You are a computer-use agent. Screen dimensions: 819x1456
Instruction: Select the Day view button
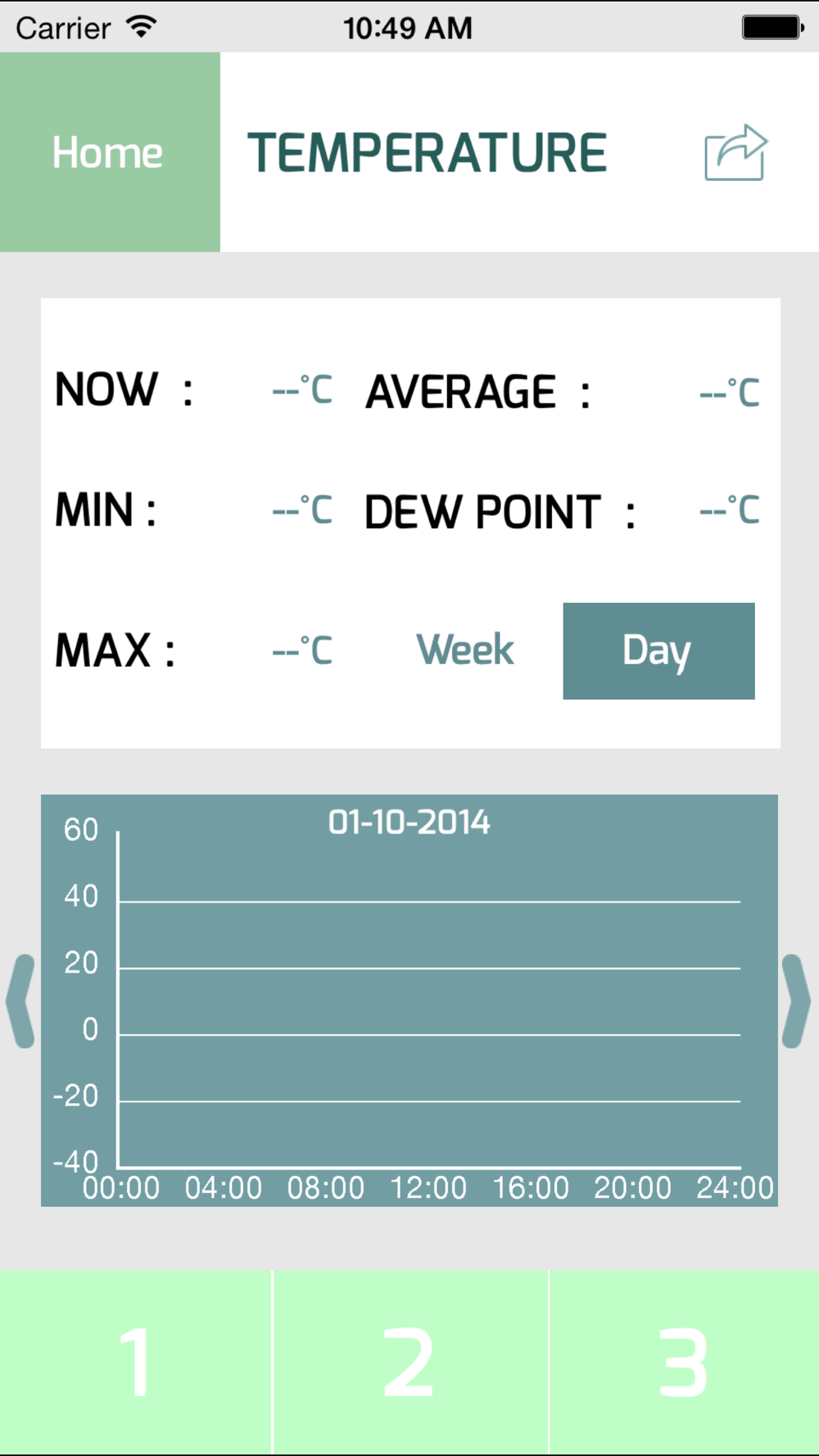(x=658, y=651)
